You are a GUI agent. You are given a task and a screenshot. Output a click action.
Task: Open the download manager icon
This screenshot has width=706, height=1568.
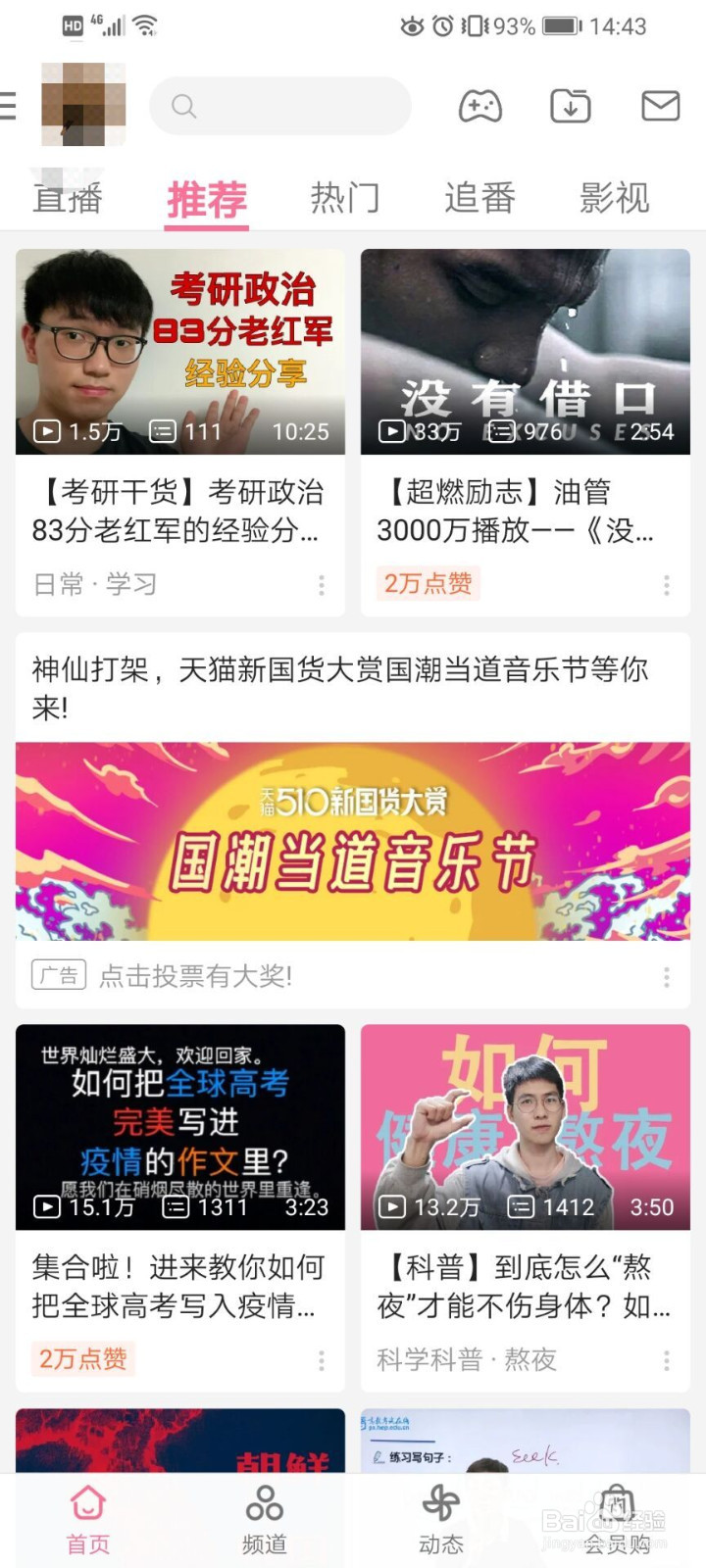(569, 106)
